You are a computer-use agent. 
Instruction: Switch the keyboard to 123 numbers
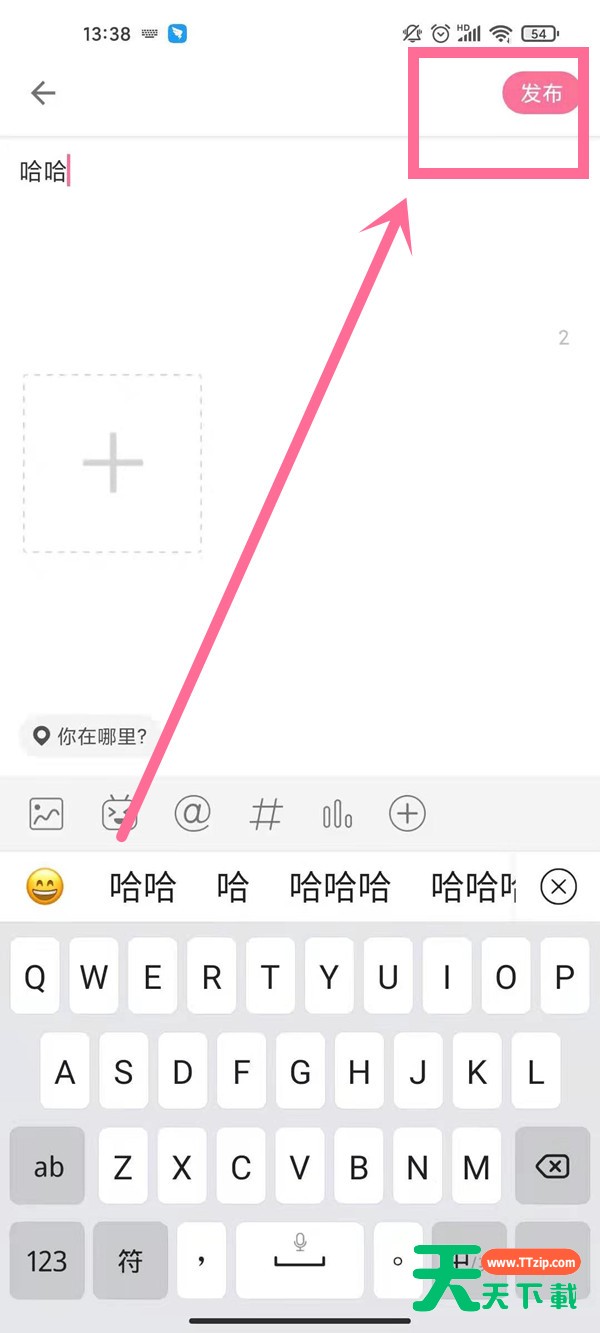pos(47,1260)
